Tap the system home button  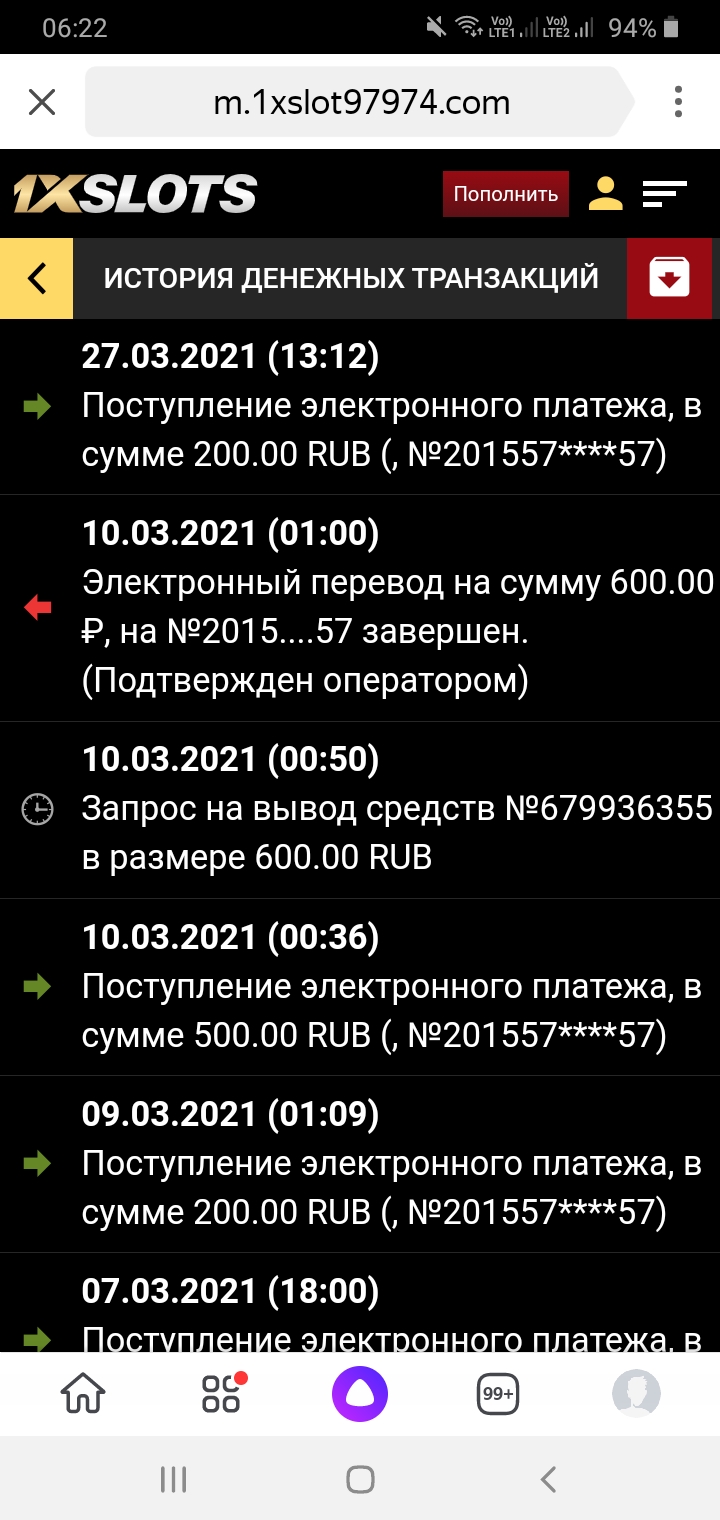[x=360, y=1479]
